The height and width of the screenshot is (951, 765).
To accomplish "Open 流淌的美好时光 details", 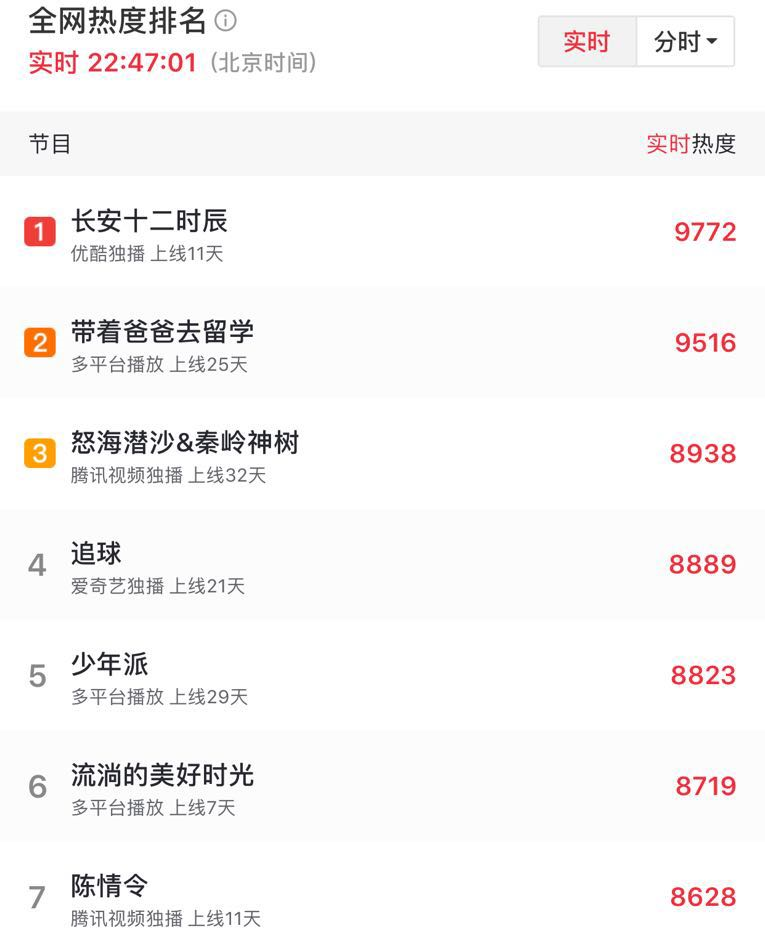I will point(162,776).
